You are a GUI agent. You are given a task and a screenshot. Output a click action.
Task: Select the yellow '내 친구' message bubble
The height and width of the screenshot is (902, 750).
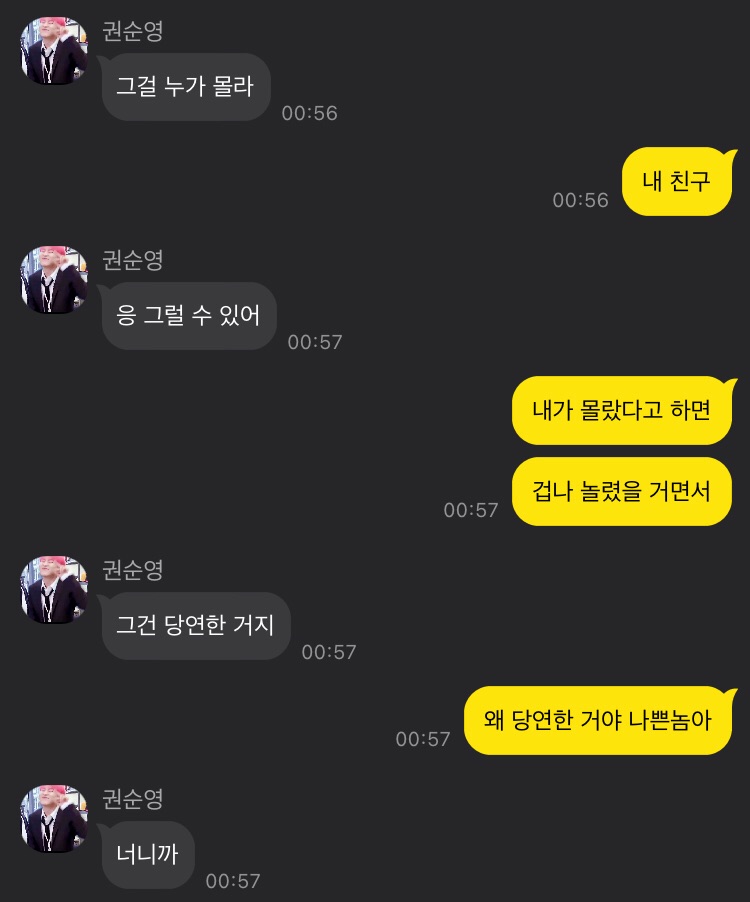(x=676, y=180)
